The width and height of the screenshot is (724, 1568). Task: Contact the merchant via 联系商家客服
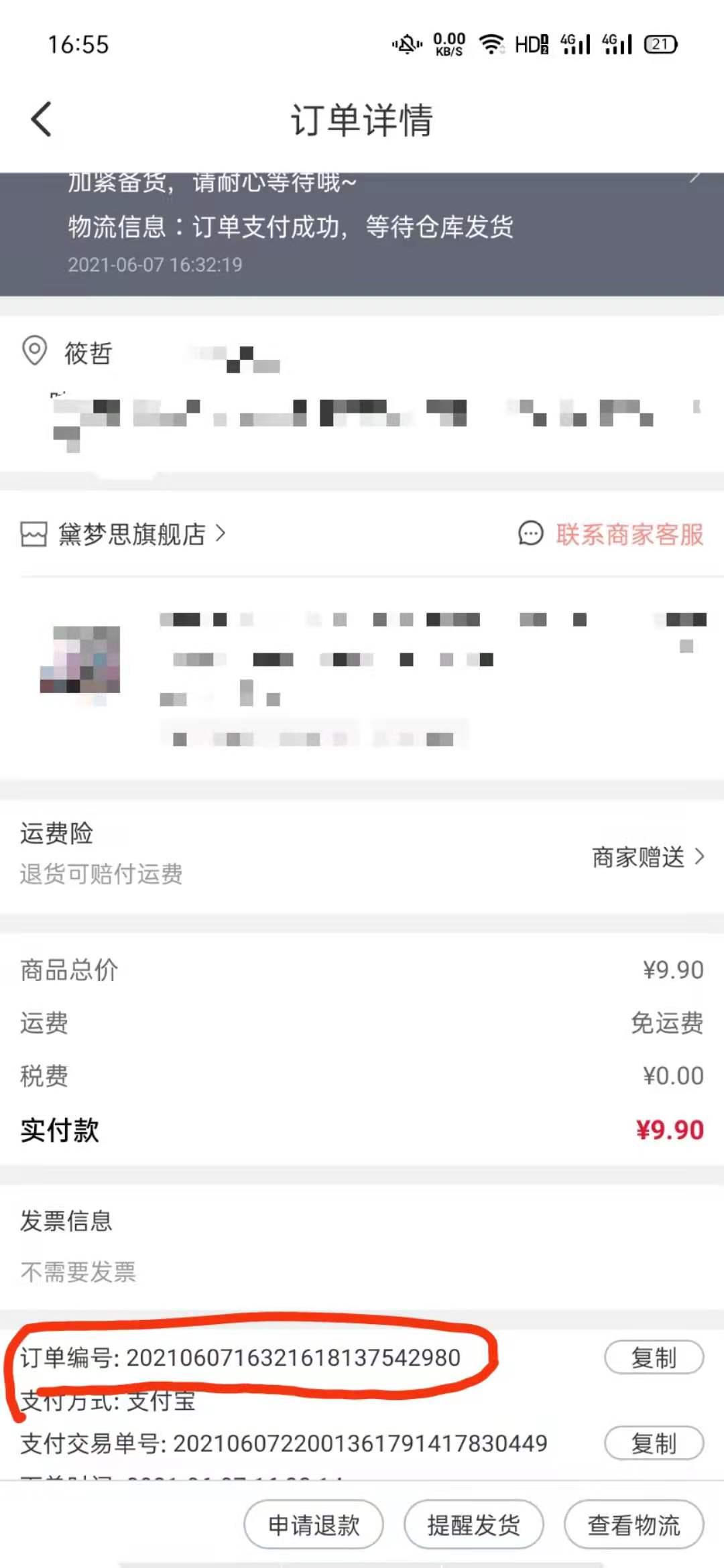click(x=613, y=534)
